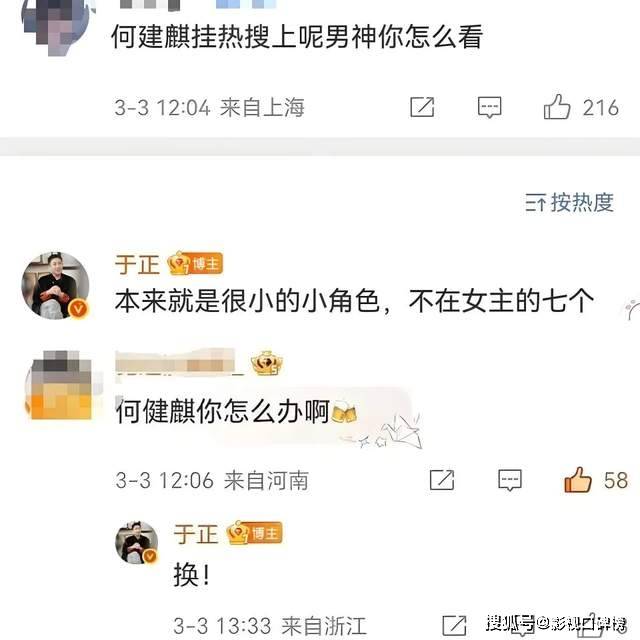
Task: Repost the comment posted from 上海
Action: click(422, 107)
